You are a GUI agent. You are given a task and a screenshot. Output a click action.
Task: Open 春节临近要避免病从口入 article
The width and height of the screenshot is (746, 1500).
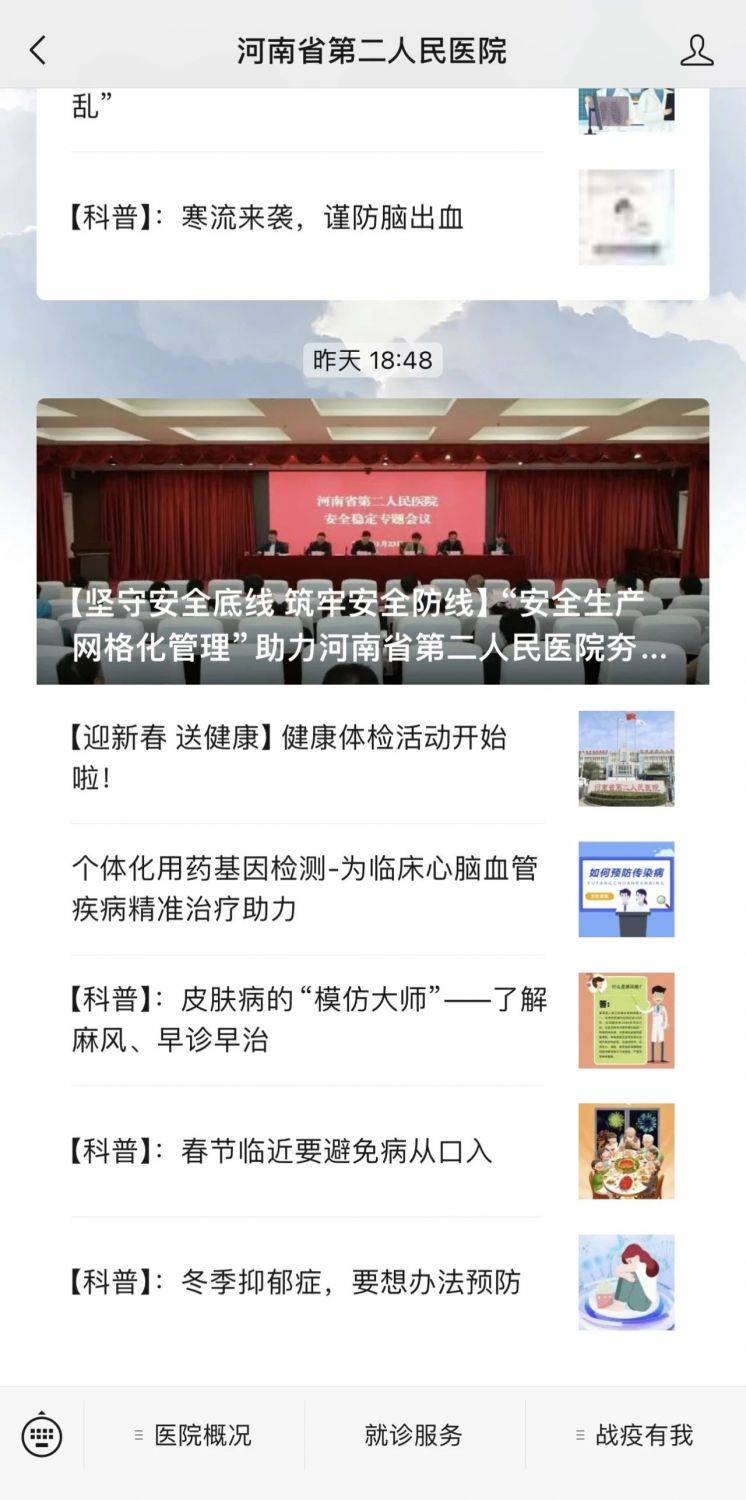point(372,1151)
